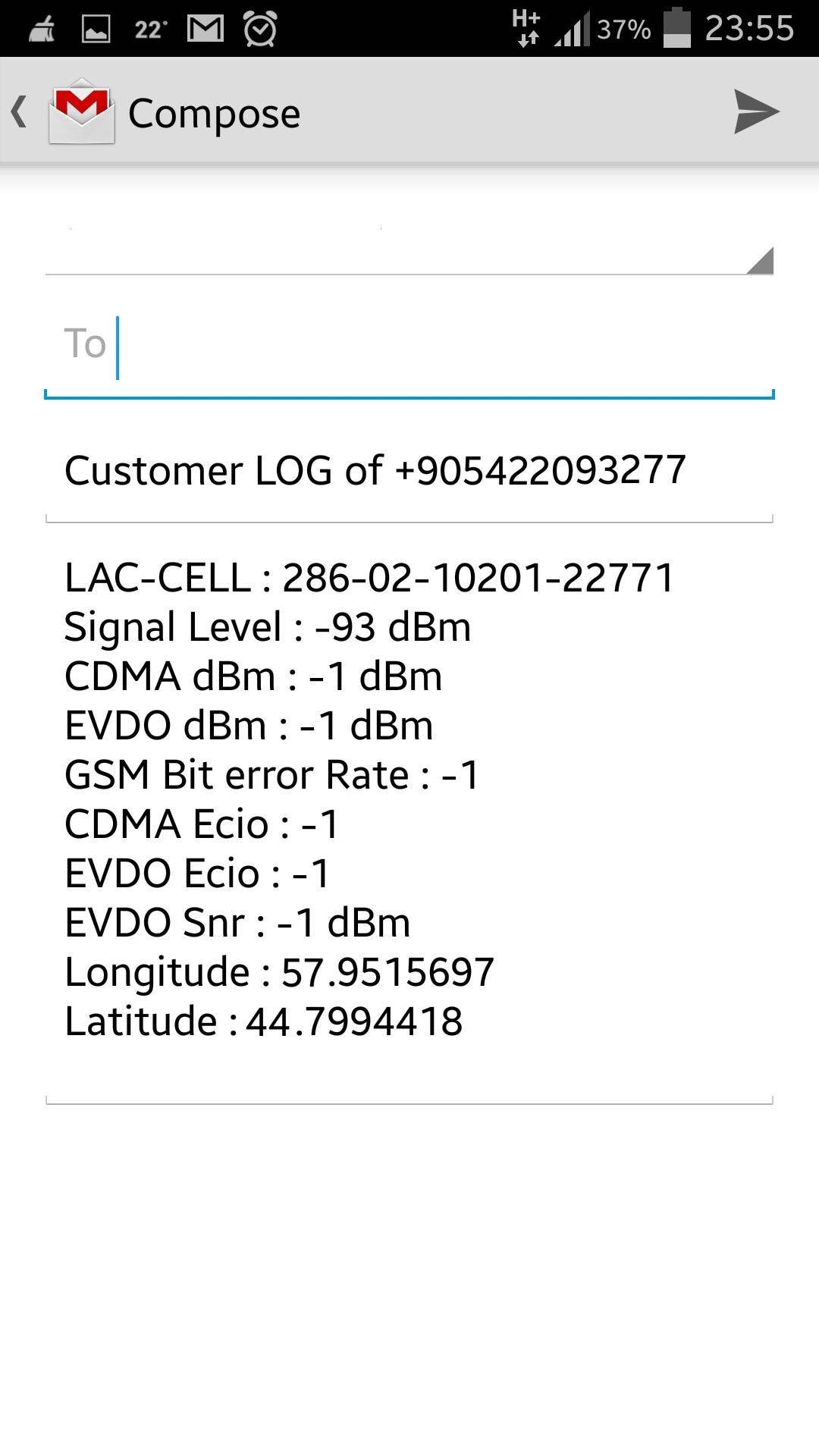The width and height of the screenshot is (819, 1456).
Task: Send the composed email
Action: [x=756, y=112]
